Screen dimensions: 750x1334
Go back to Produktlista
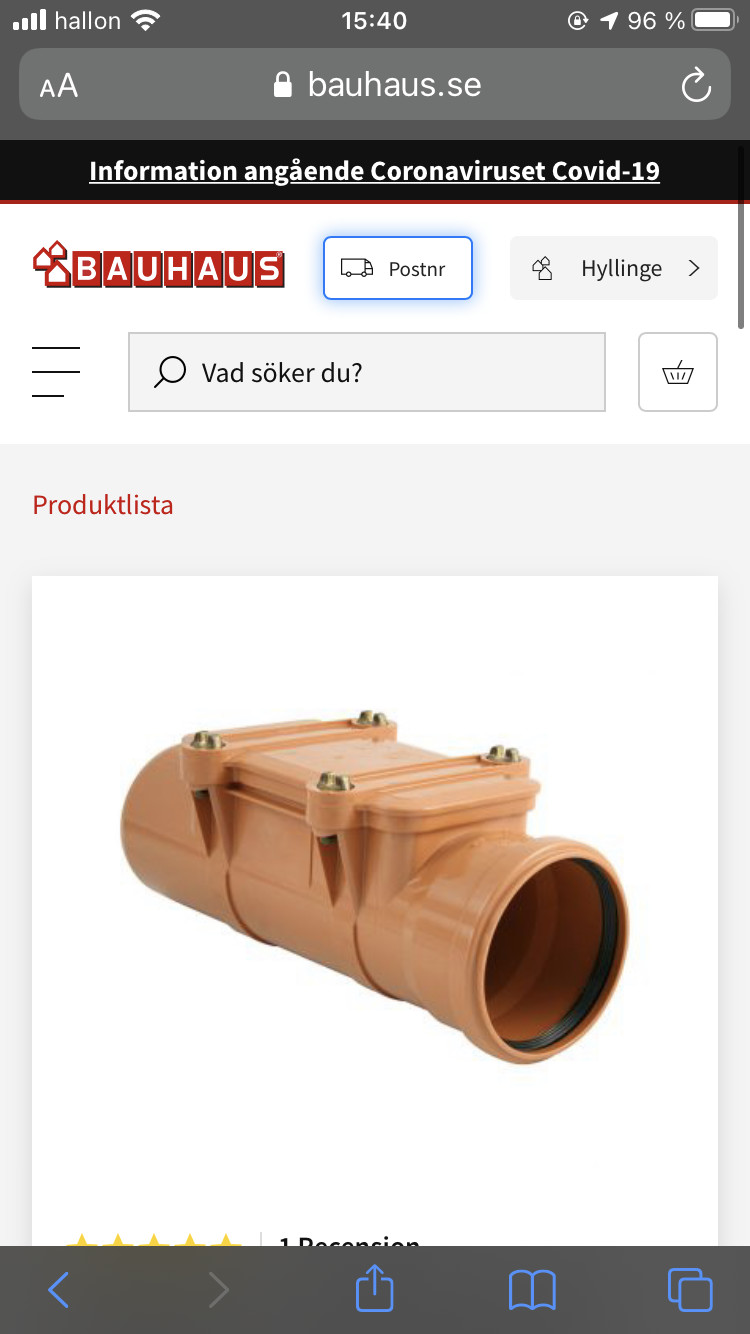(x=103, y=504)
